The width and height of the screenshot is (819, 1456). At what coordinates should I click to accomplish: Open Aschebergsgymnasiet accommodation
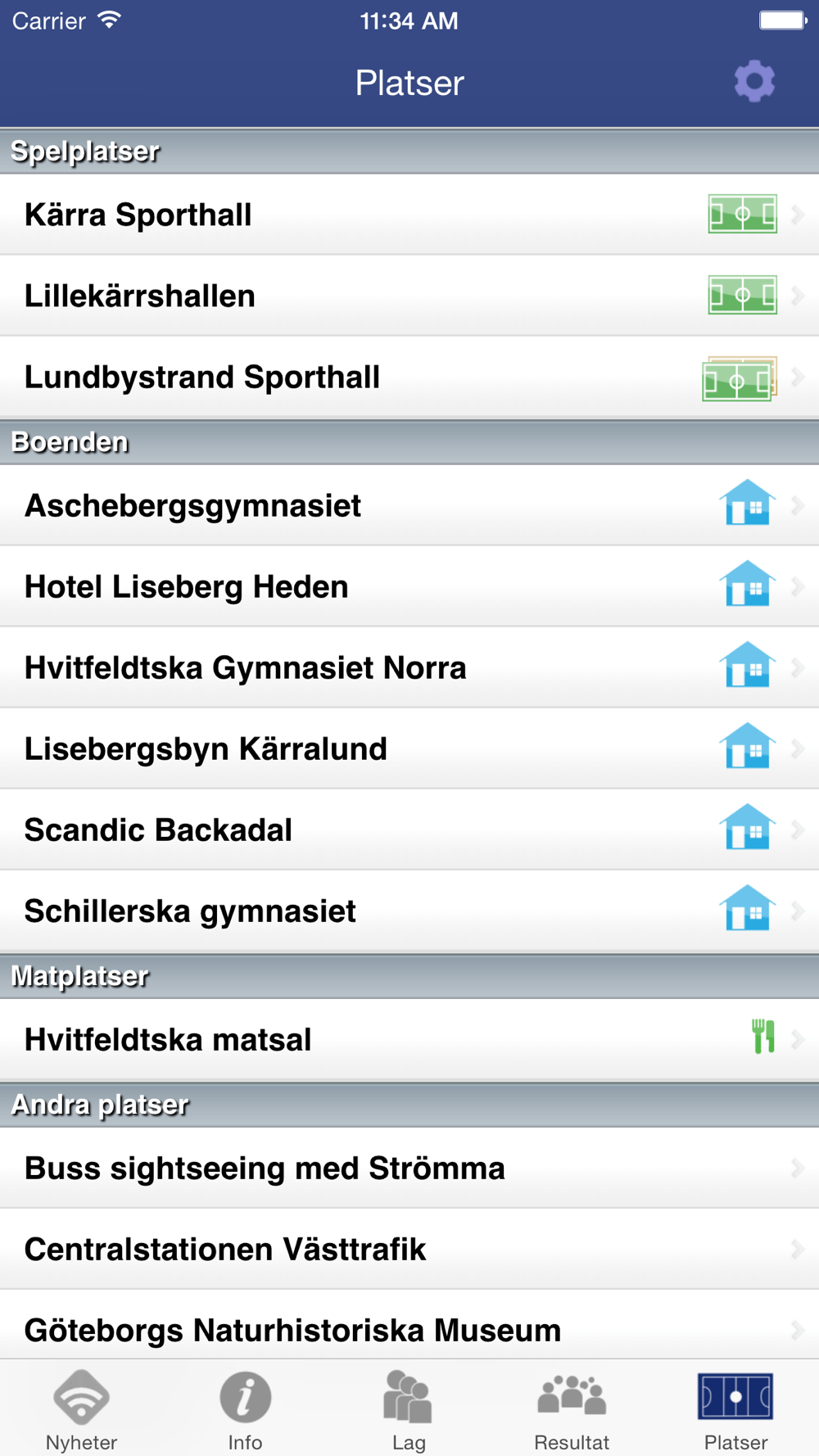pyautogui.click(x=409, y=505)
